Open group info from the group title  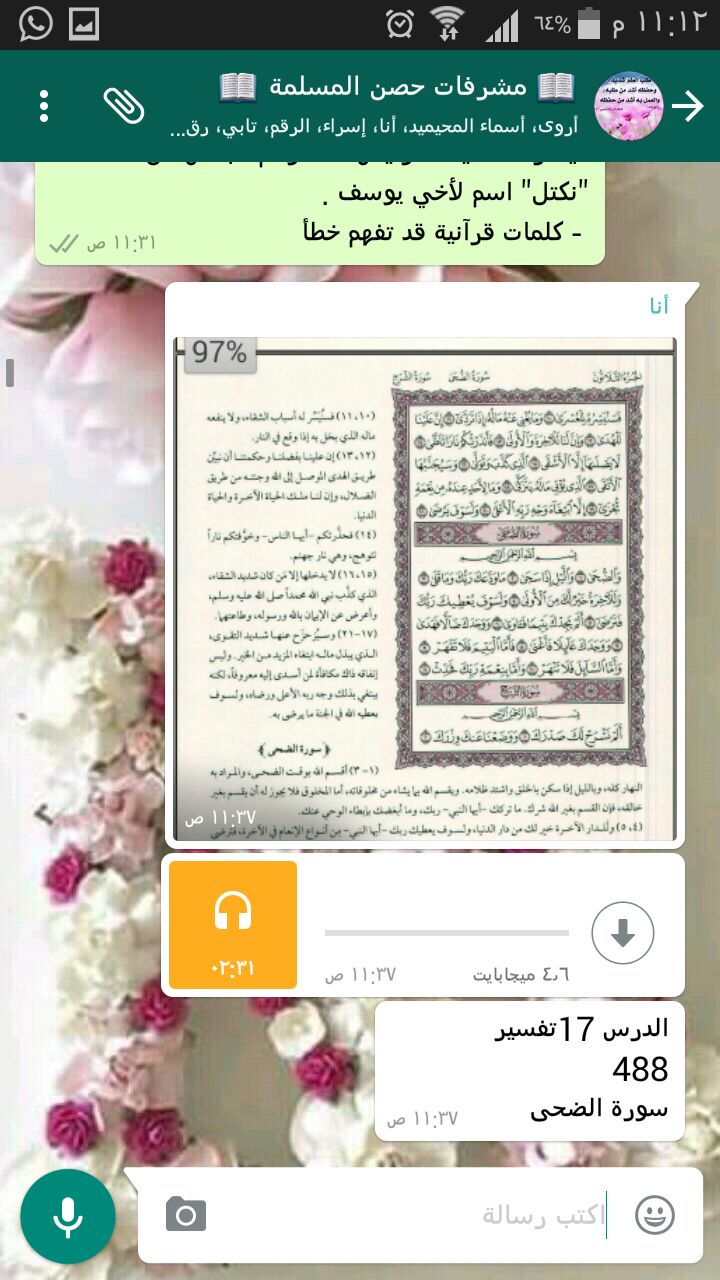click(x=397, y=87)
